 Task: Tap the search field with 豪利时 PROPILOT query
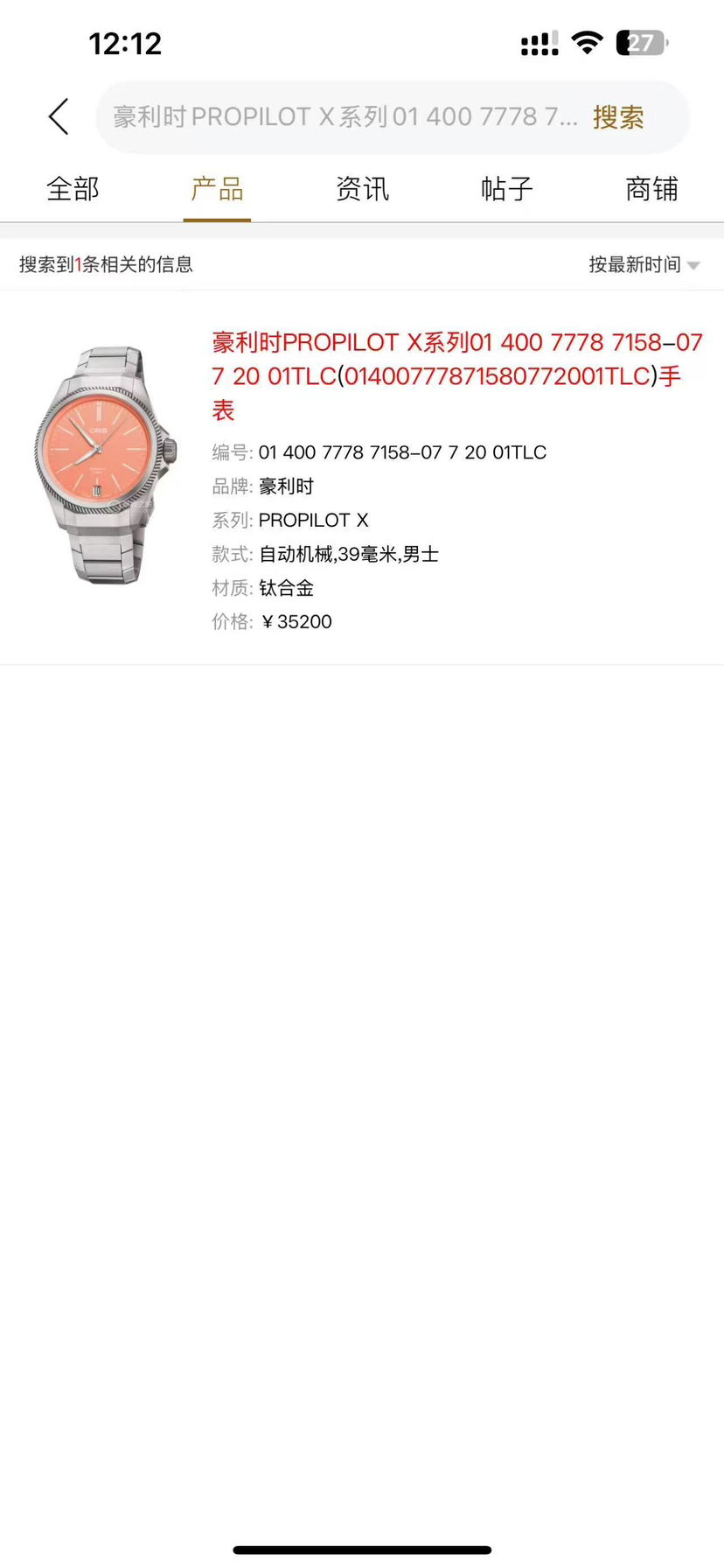coord(345,116)
